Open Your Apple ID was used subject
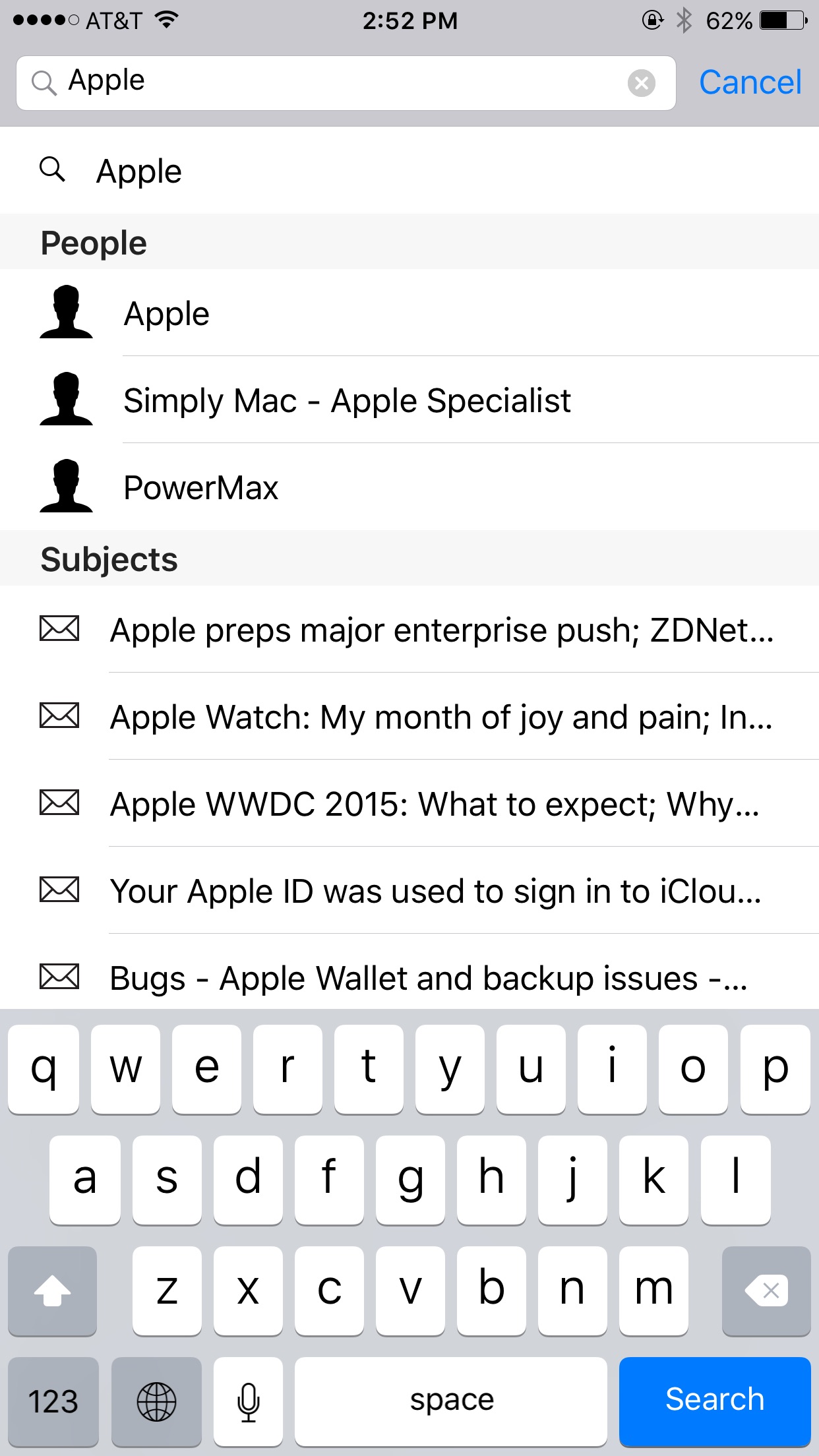The height and width of the screenshot is (1456, 819). (409, 890)
